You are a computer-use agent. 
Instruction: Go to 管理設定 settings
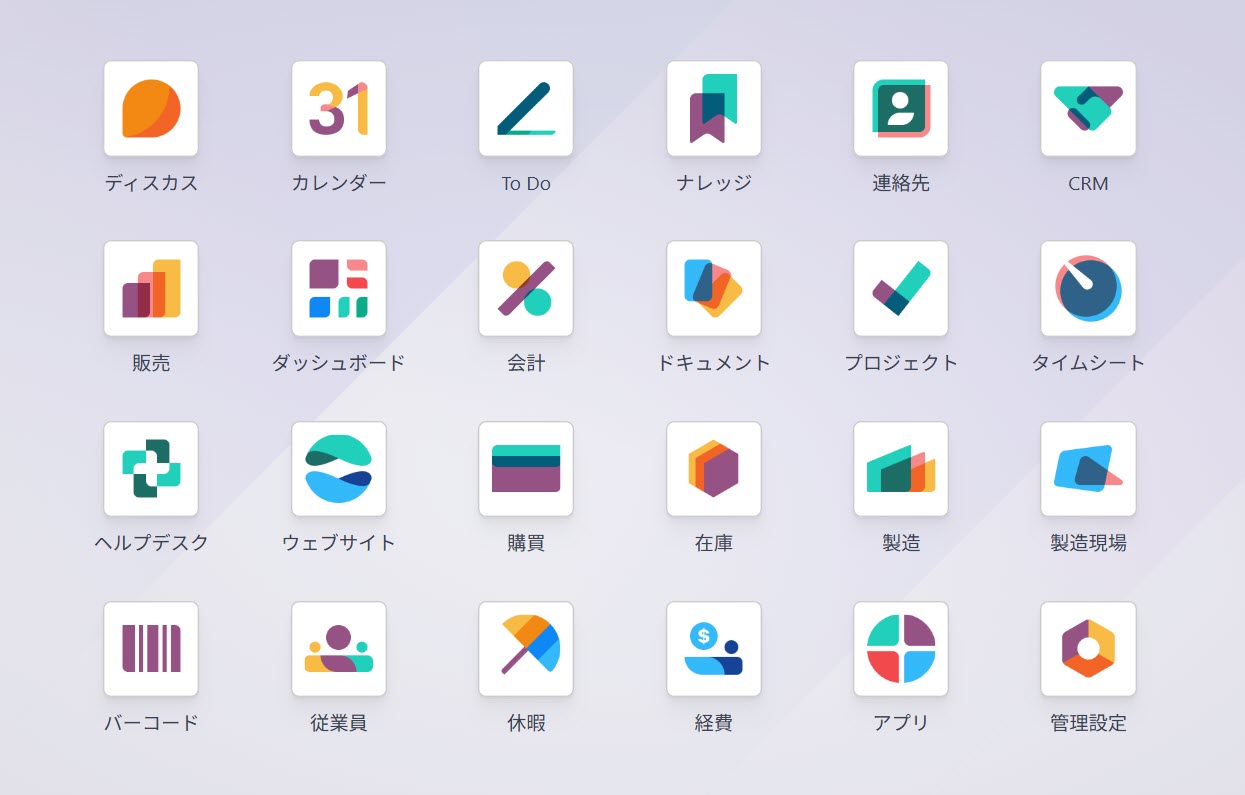click(1088, 649)
